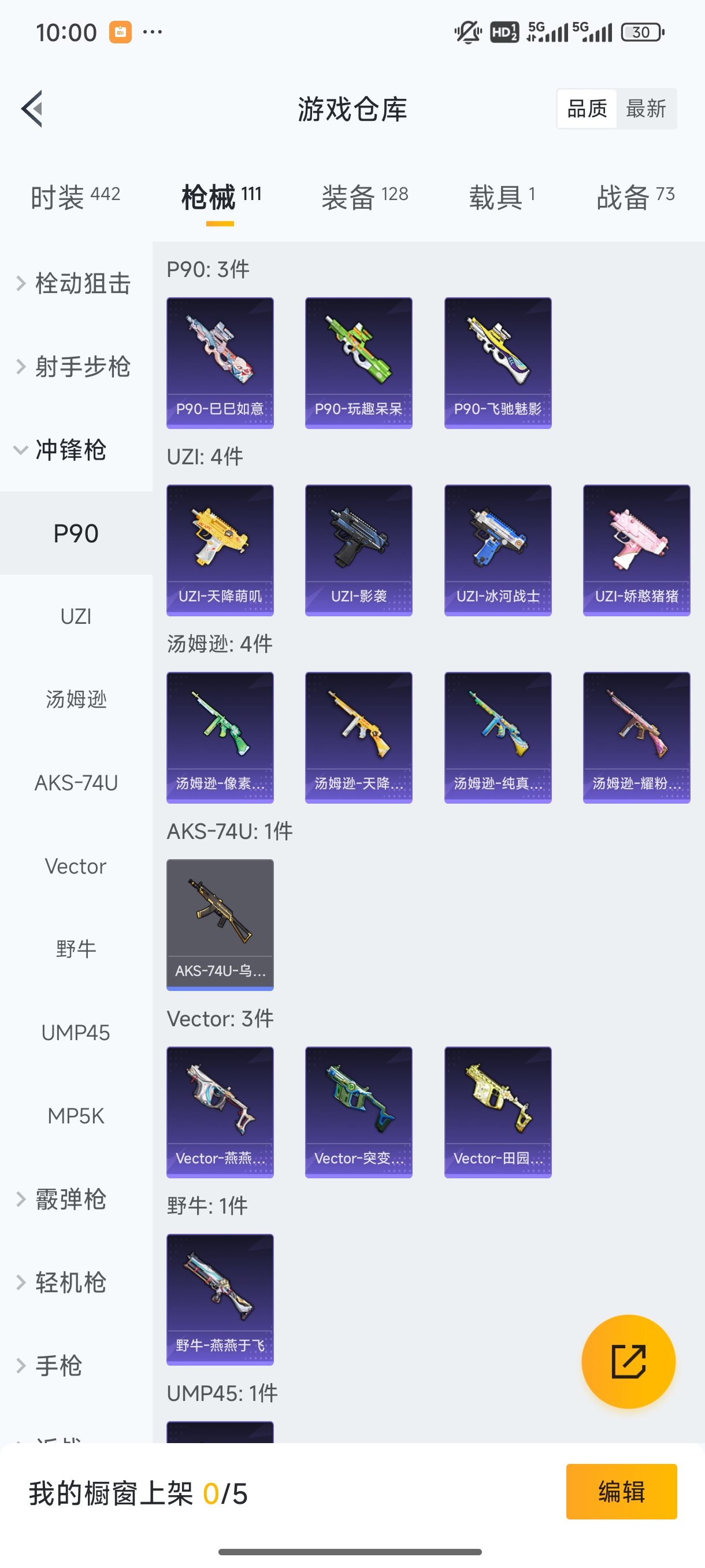Tap the orange share floating button

[x=628, y=1361]
